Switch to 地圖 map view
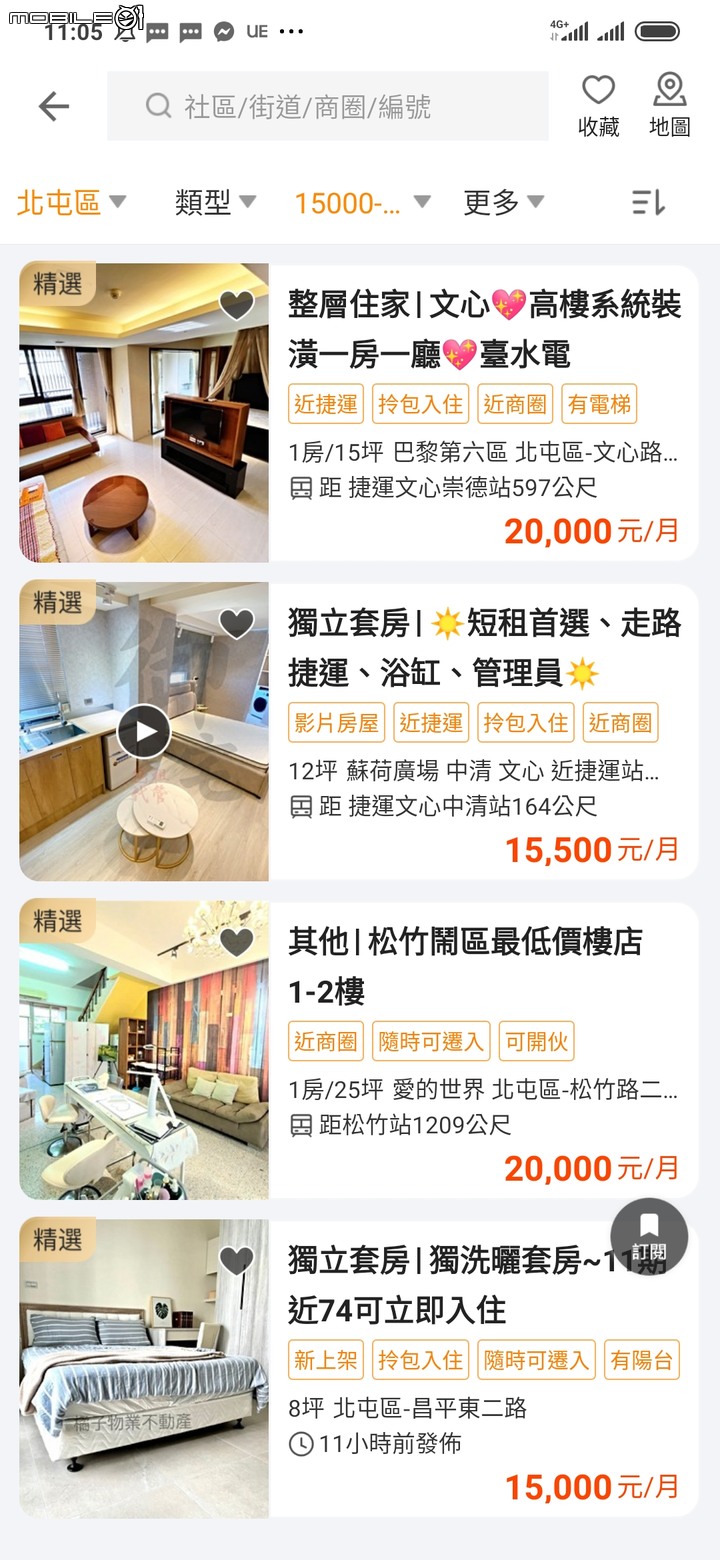The width and height of the screenshot is (720, 1560). pyautogui.click(x=669, y=106)
